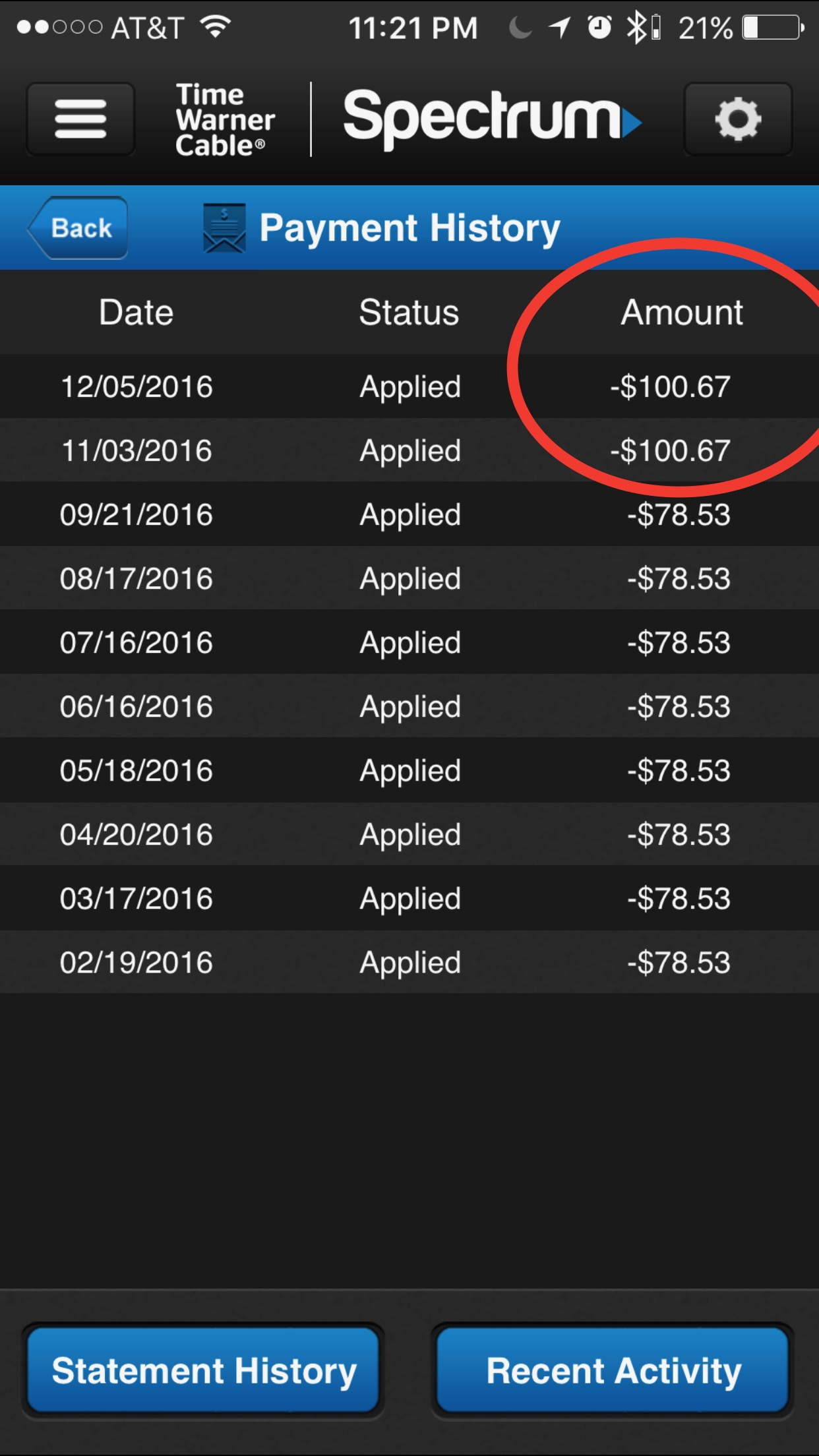Open the hamburger navigation menu
The width and height of the screenshot is (819, 1456).
80,119
